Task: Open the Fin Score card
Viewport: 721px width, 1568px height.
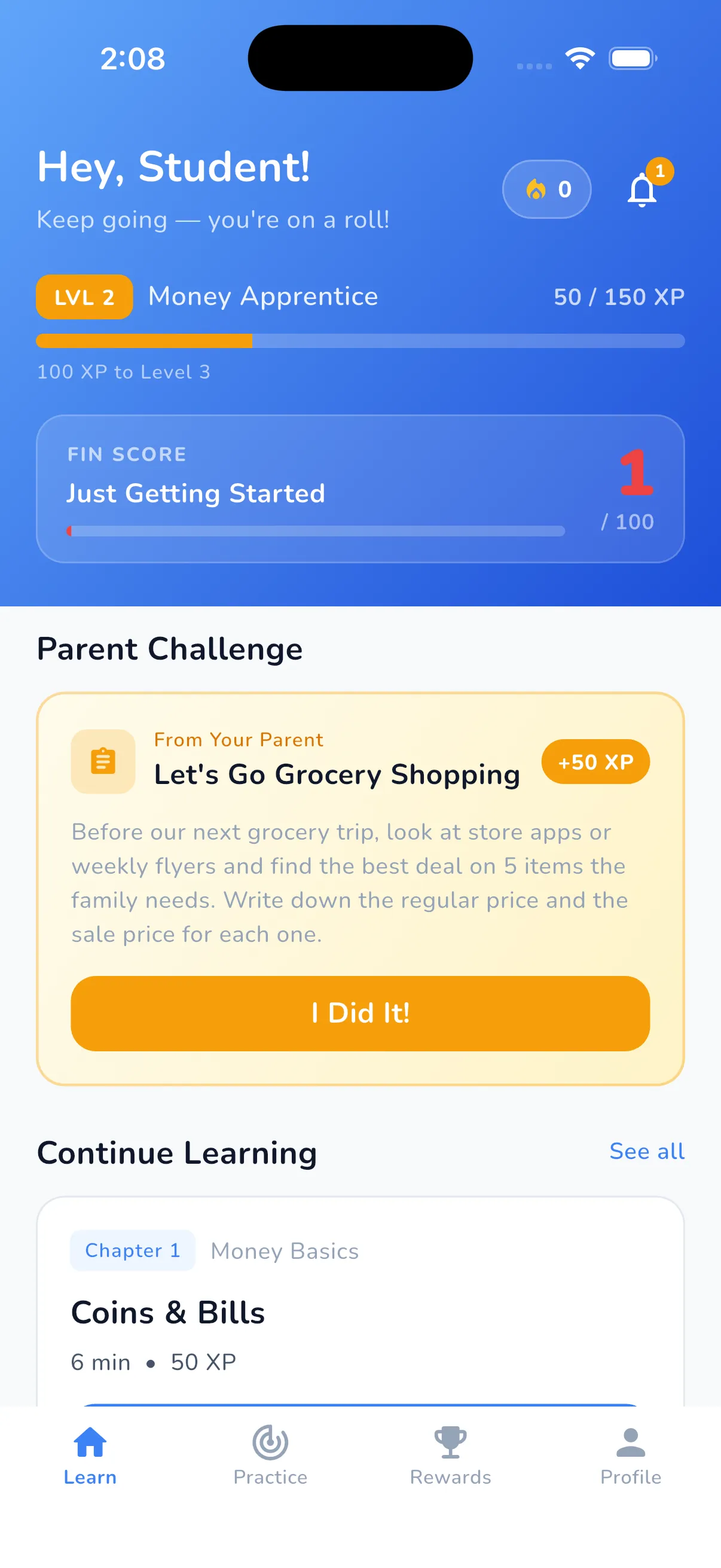Action: click(360, 489)
